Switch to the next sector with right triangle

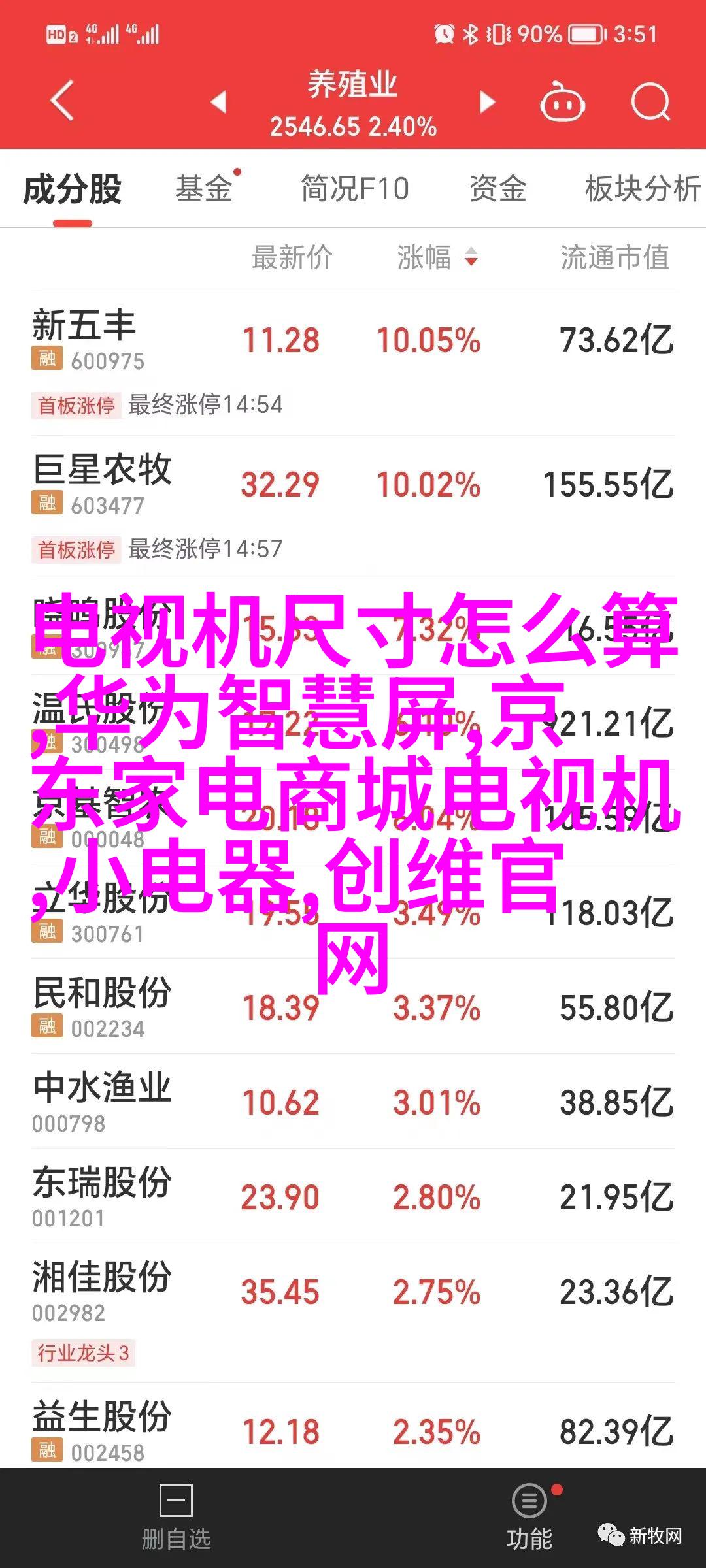pyautogui.click(x=487, y=102)
